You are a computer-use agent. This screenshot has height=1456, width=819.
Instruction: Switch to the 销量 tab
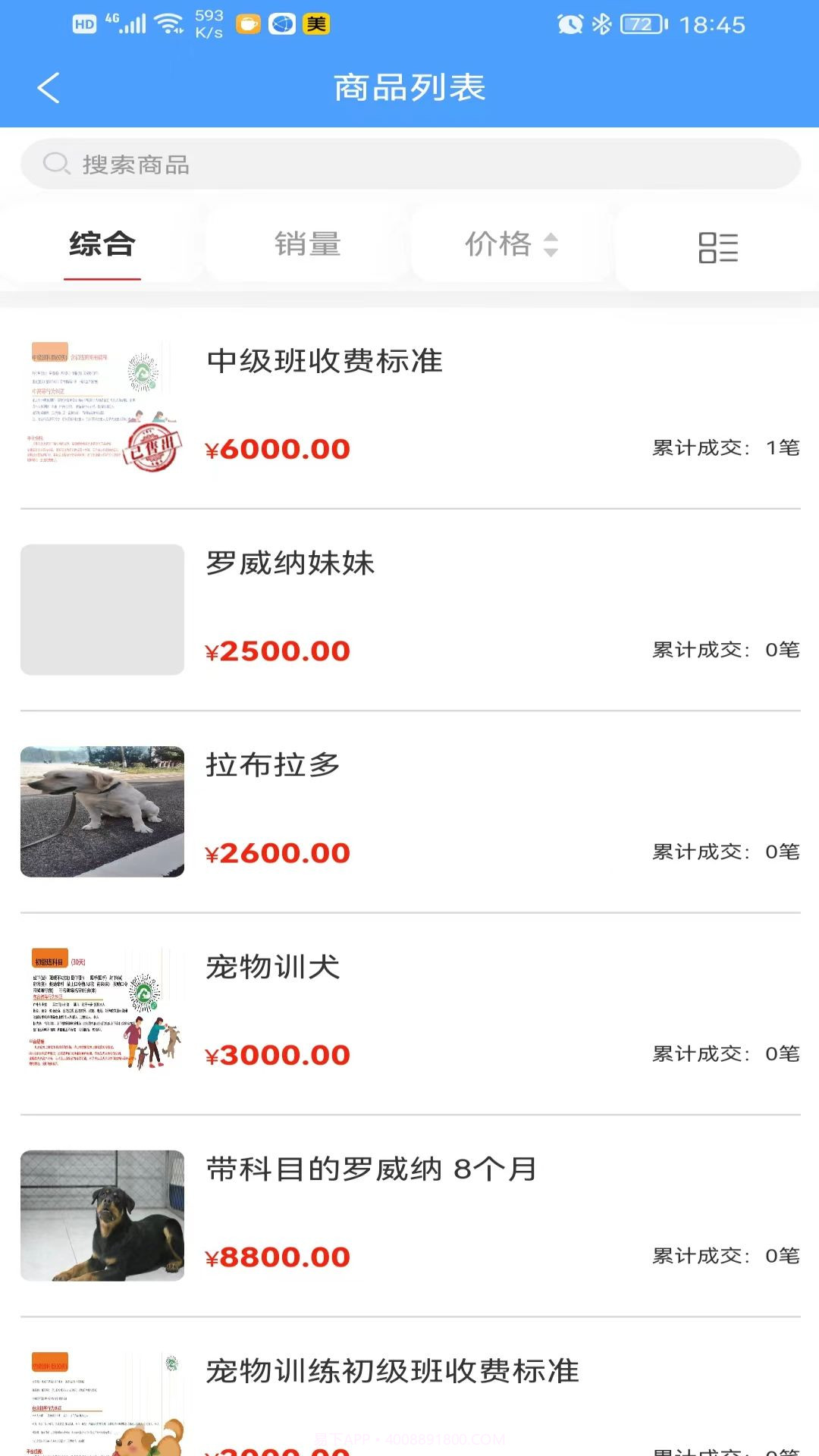307,243
